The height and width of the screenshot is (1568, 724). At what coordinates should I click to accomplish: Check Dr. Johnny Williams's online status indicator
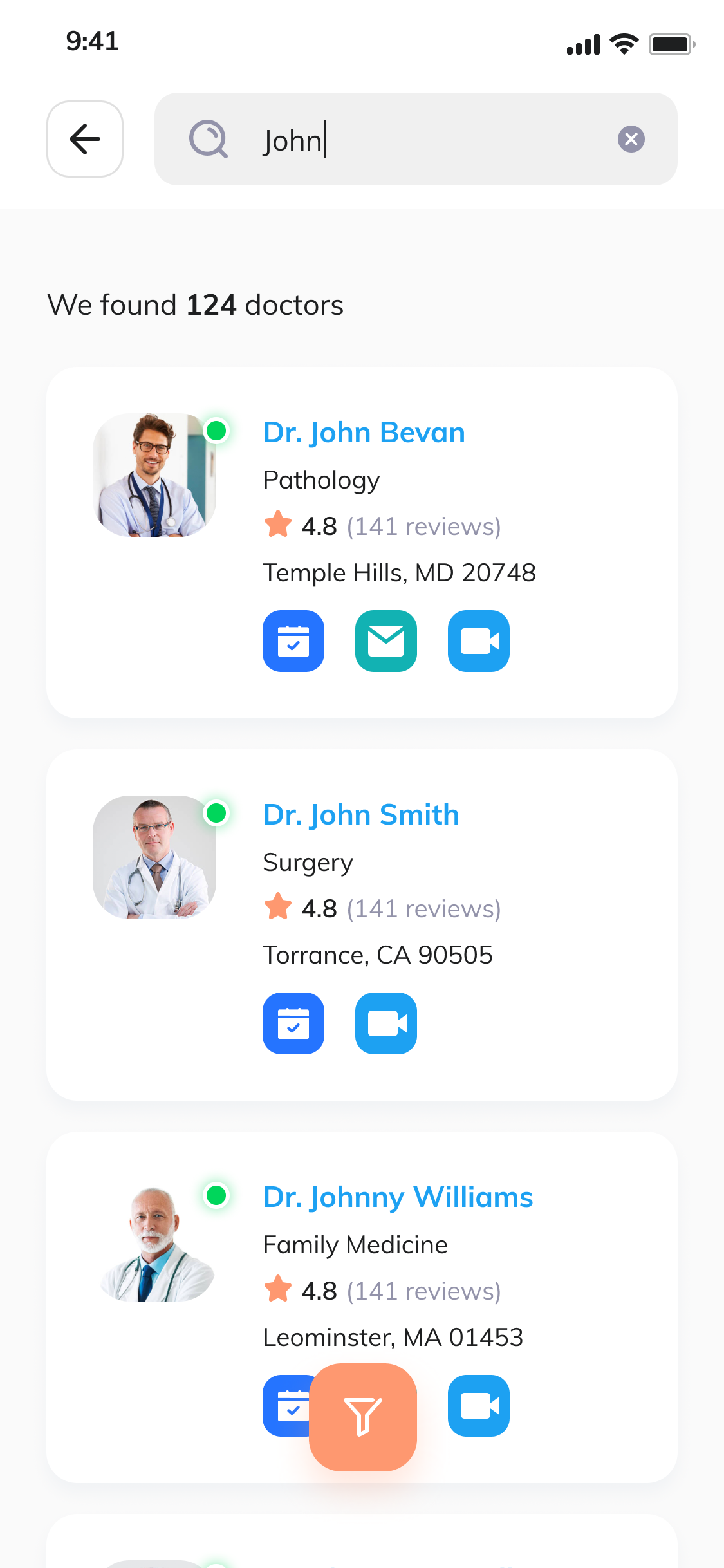[217, 1196]
